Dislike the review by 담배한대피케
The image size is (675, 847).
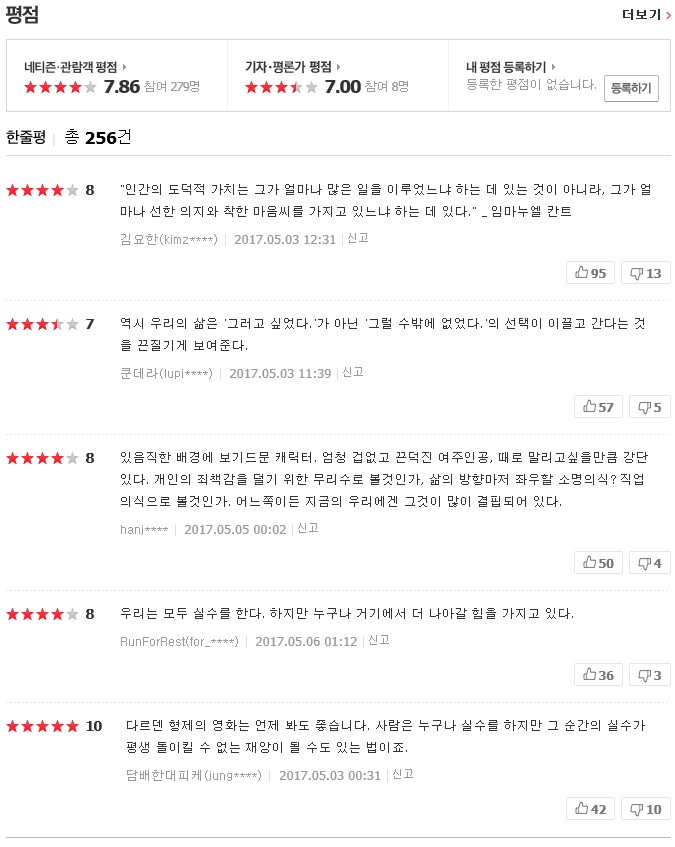(645, 809)
